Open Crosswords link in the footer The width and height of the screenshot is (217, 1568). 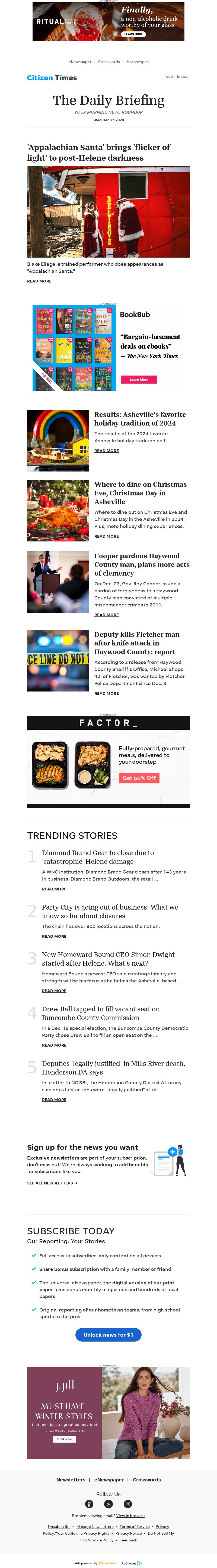tap(147, 1480)
